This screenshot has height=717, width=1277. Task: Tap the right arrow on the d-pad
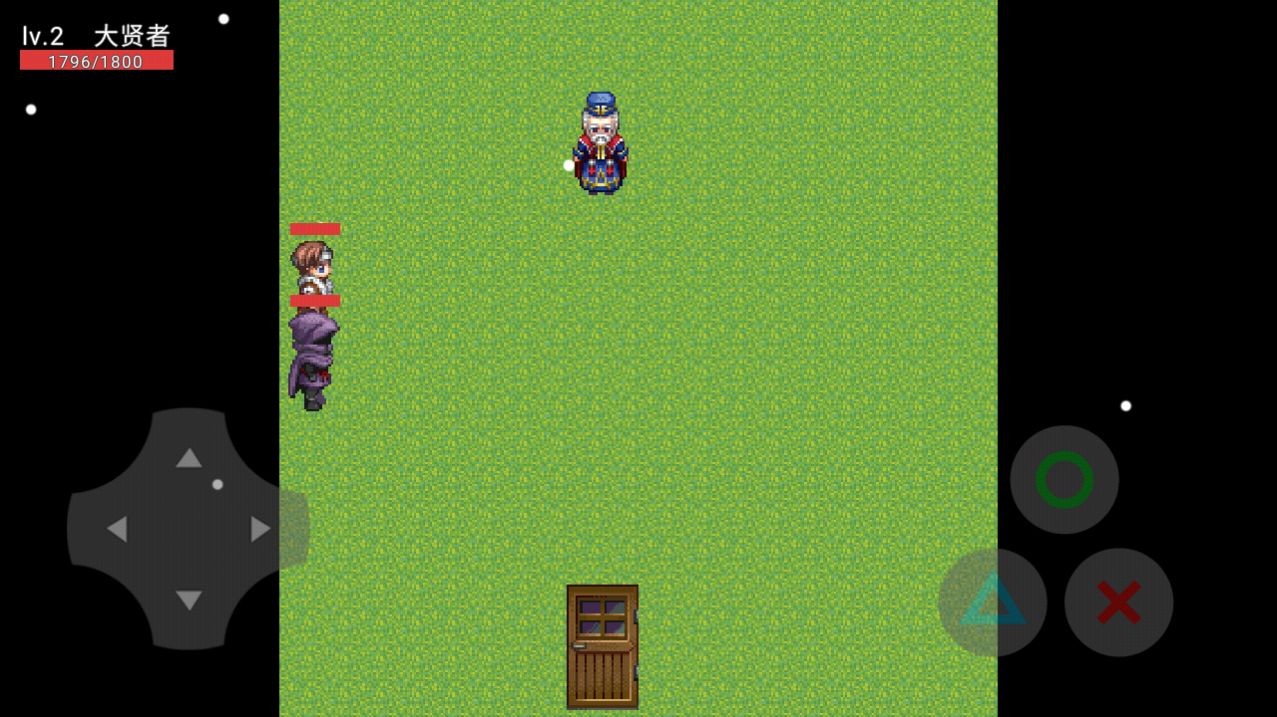pos(260,529)
